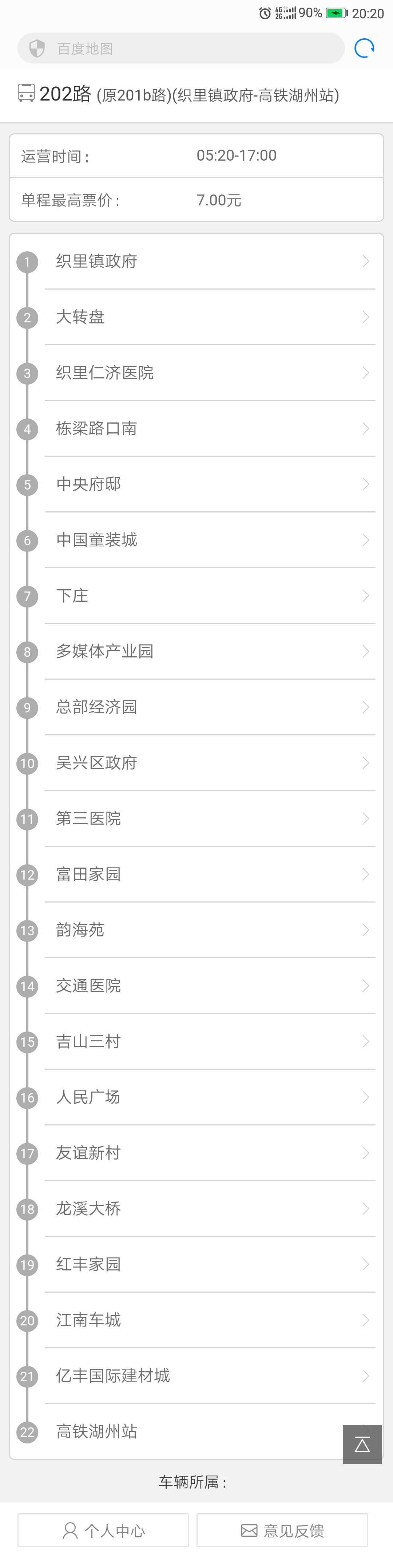Jump back to top with the arrow button
Viewport: 393px width, 1568px height.
(362, 1444)
